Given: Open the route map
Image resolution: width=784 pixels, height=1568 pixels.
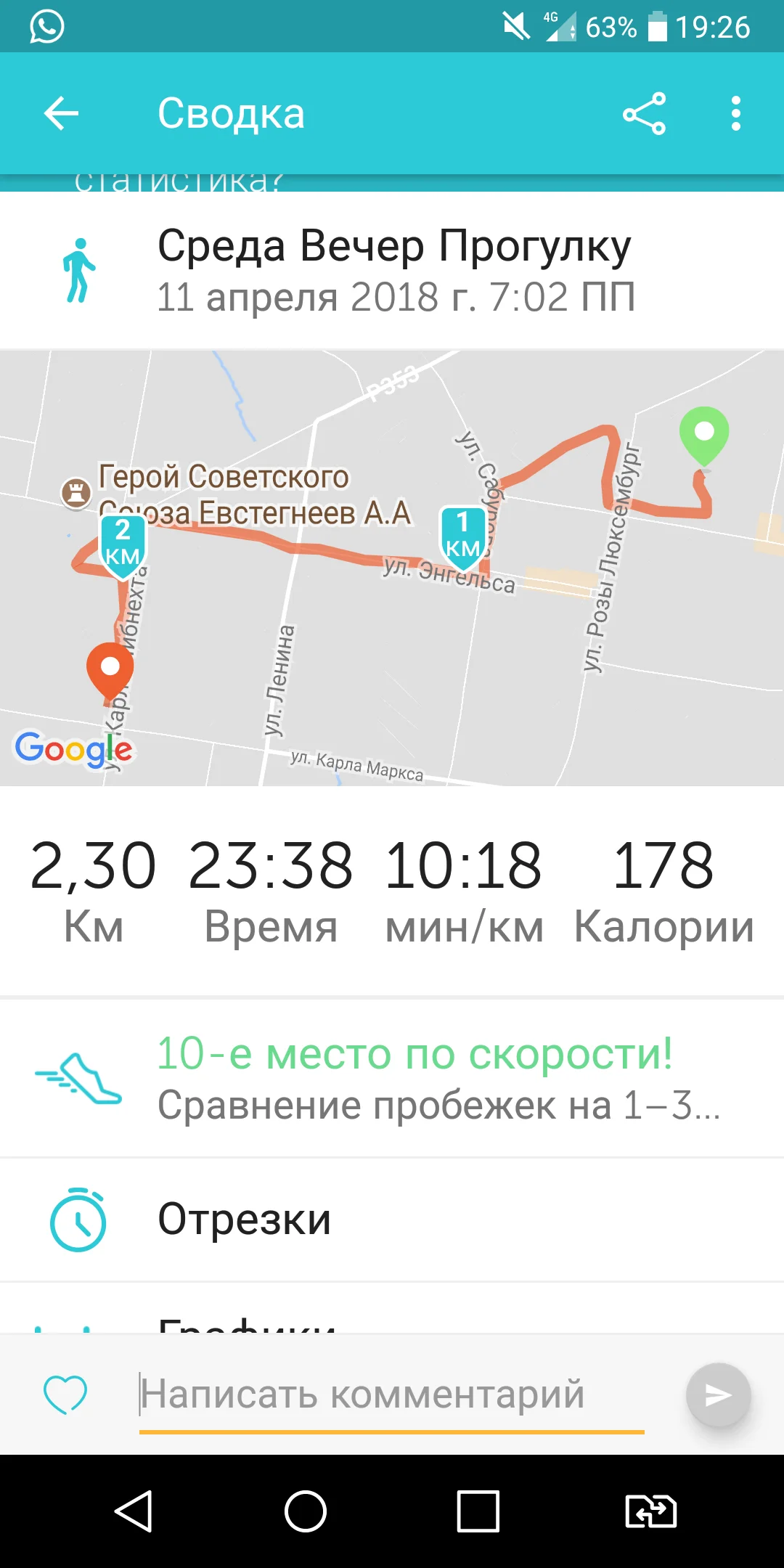Looking at the screenshot, I should (392, 568).
